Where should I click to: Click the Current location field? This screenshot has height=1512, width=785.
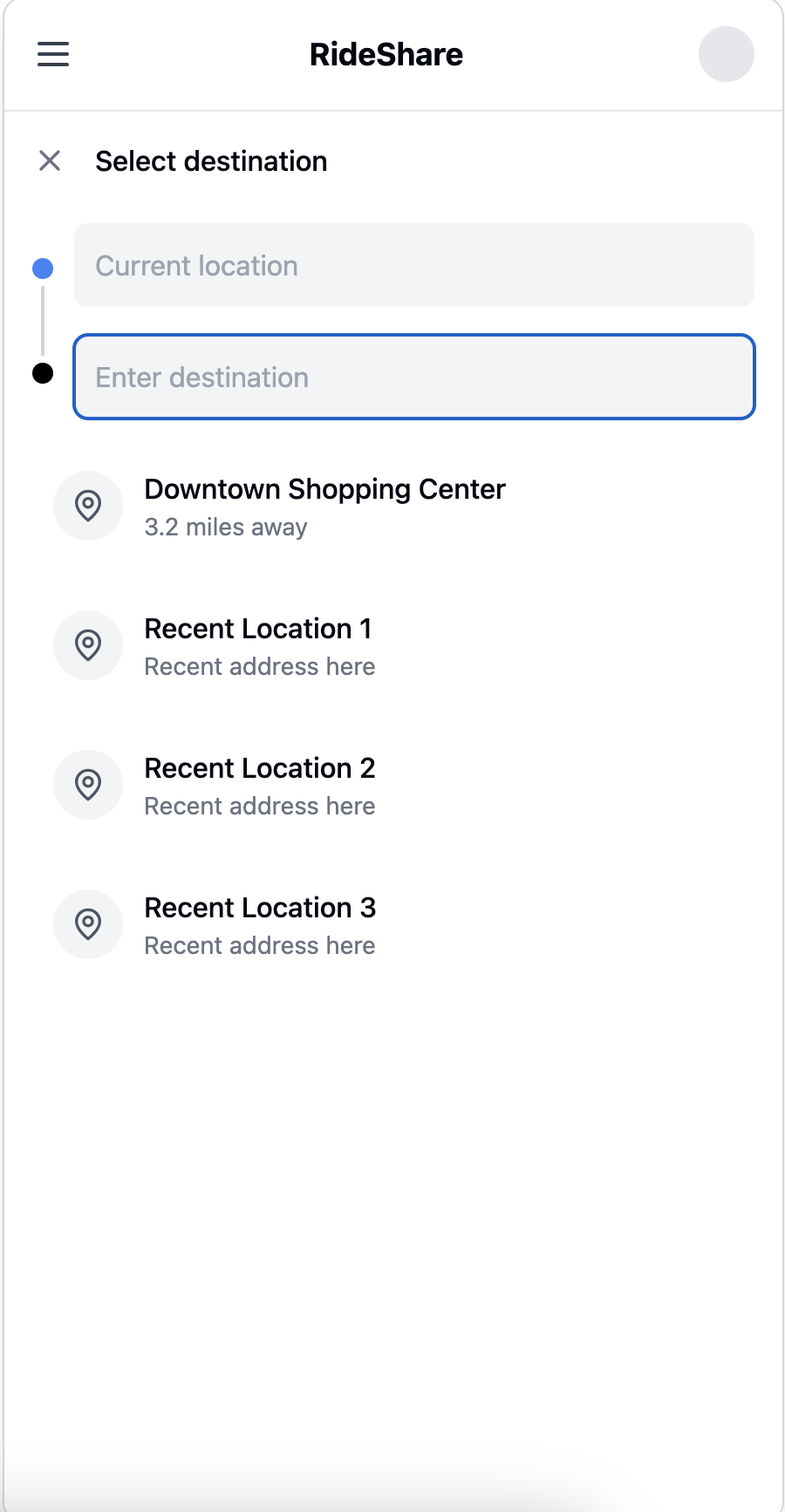(x=413, y=265)
